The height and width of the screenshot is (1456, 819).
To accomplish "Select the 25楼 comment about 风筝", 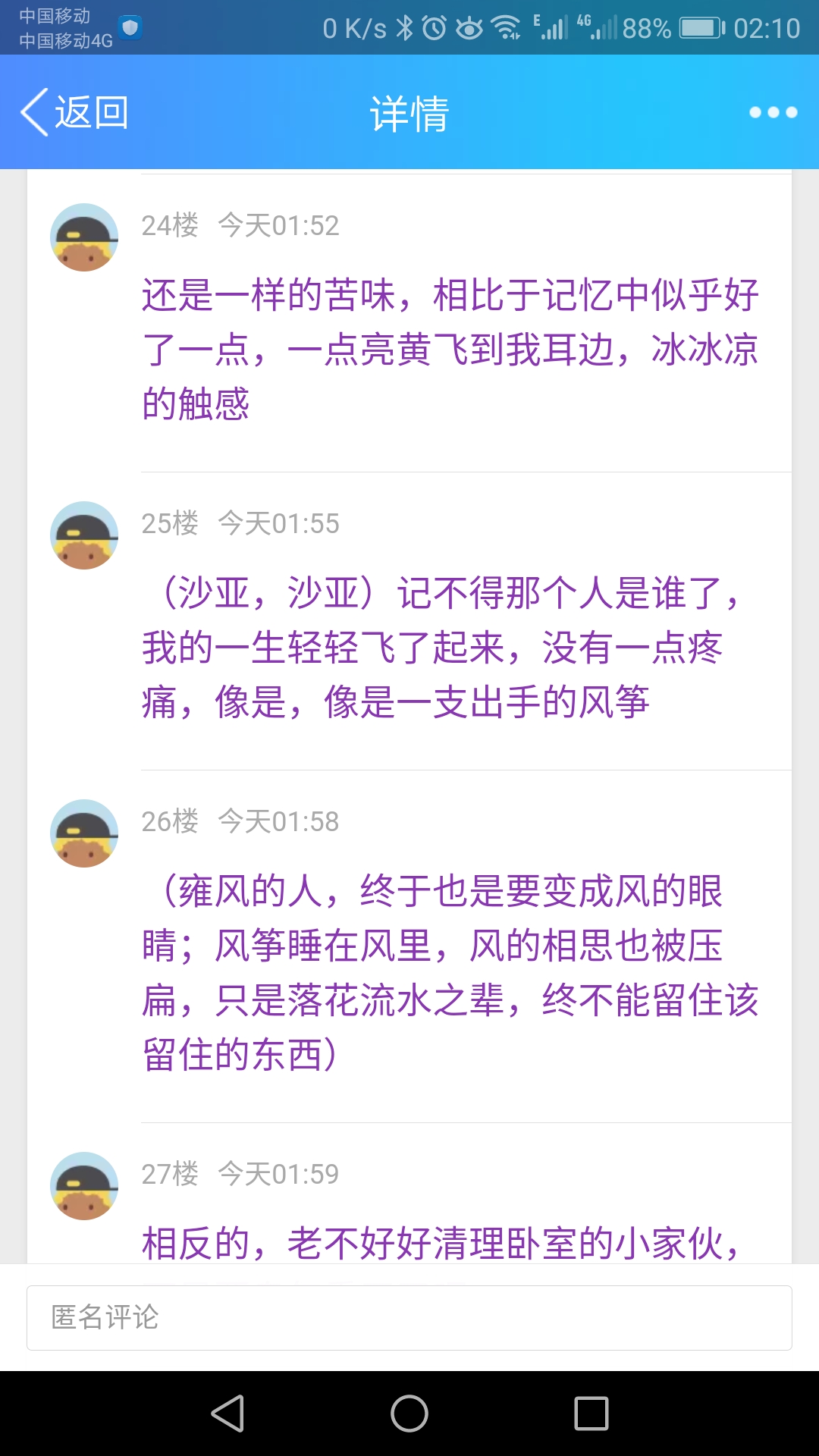I will point(440,647).
